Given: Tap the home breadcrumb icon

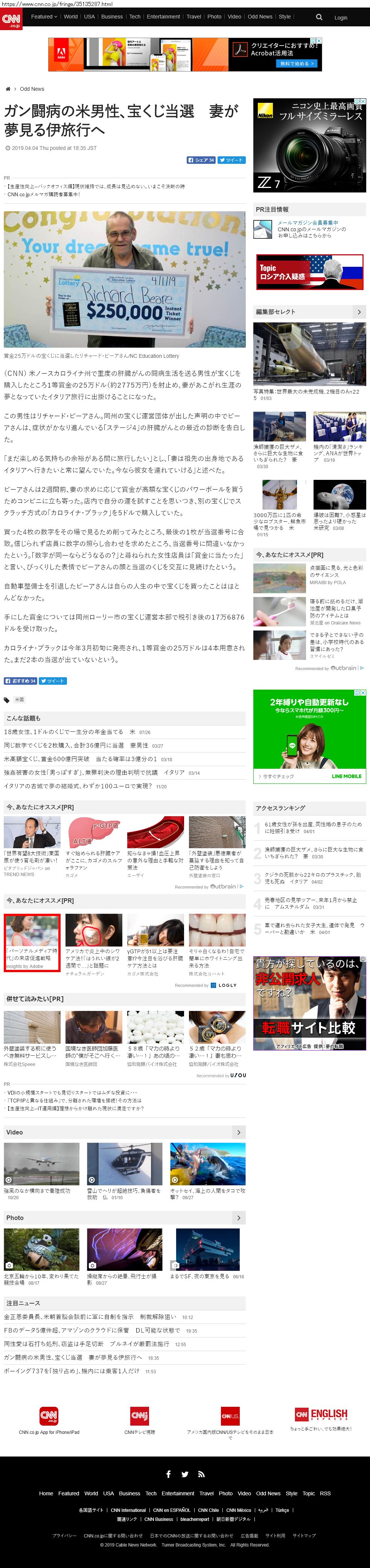Looking at the screenshot, I should (x=8, y=89).
